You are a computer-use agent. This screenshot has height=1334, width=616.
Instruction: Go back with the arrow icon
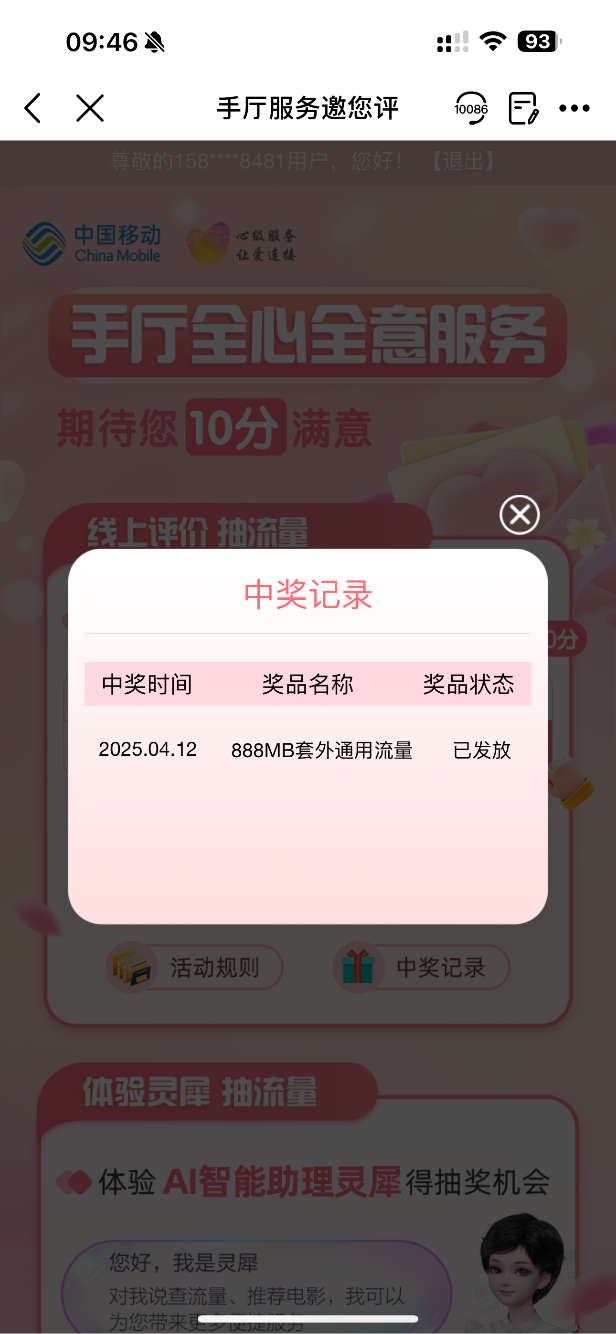[x=33, y=108]
